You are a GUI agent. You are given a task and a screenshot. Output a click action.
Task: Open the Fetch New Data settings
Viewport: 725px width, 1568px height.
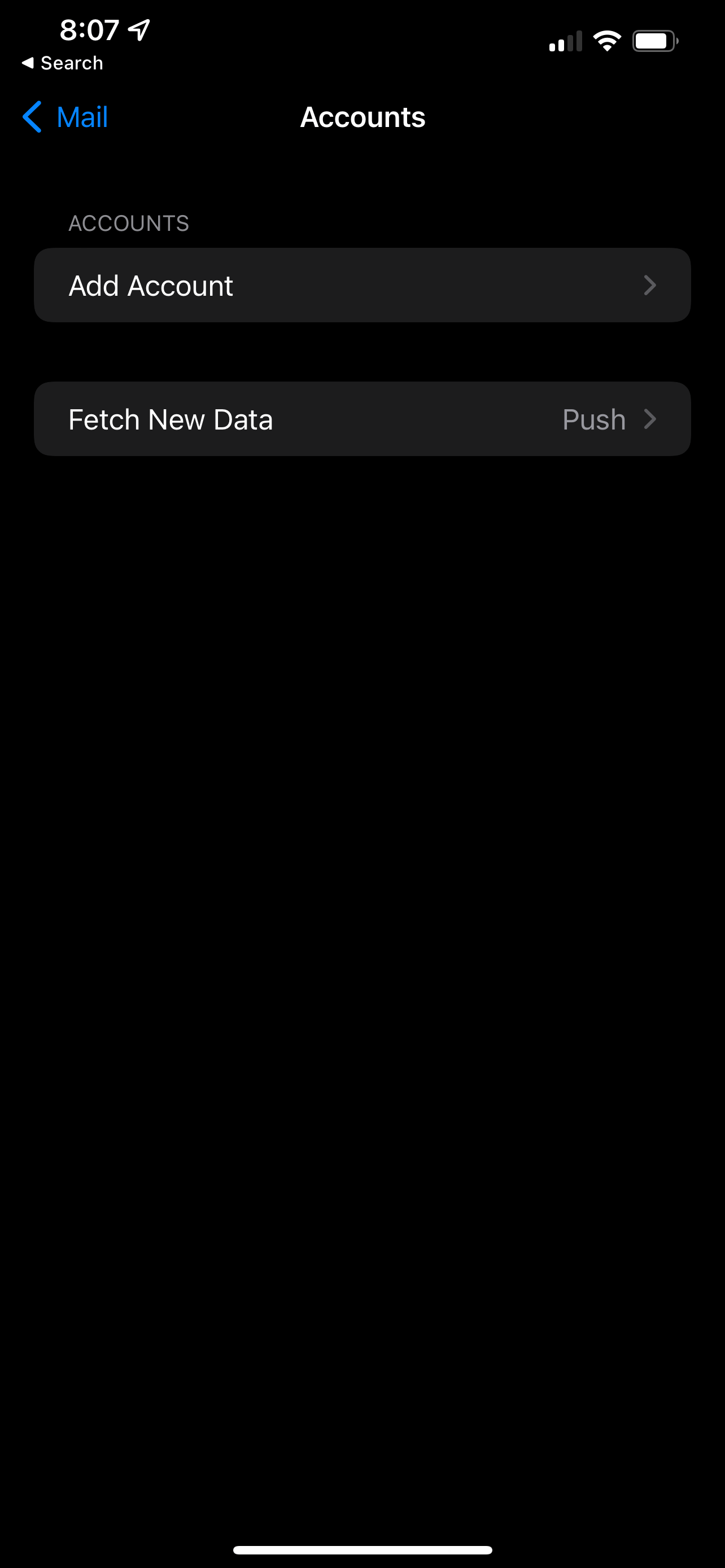click(x=362, y=419)
